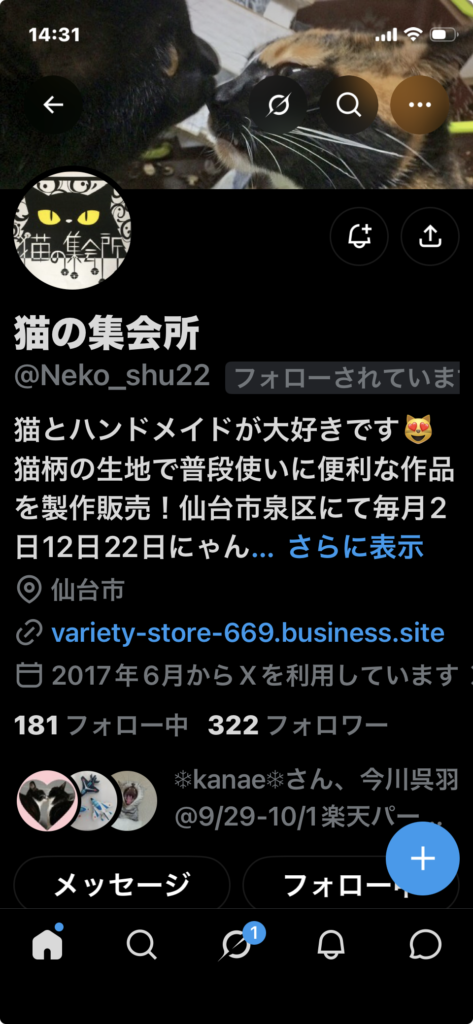View the 322 フォロワー list

[298, 724]
